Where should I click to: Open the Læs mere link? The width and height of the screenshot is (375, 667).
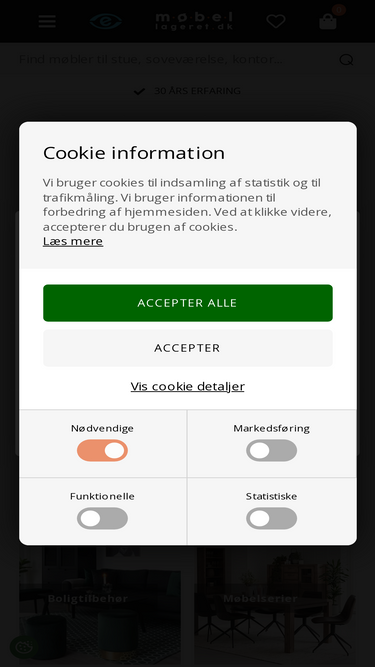(73, 241)
